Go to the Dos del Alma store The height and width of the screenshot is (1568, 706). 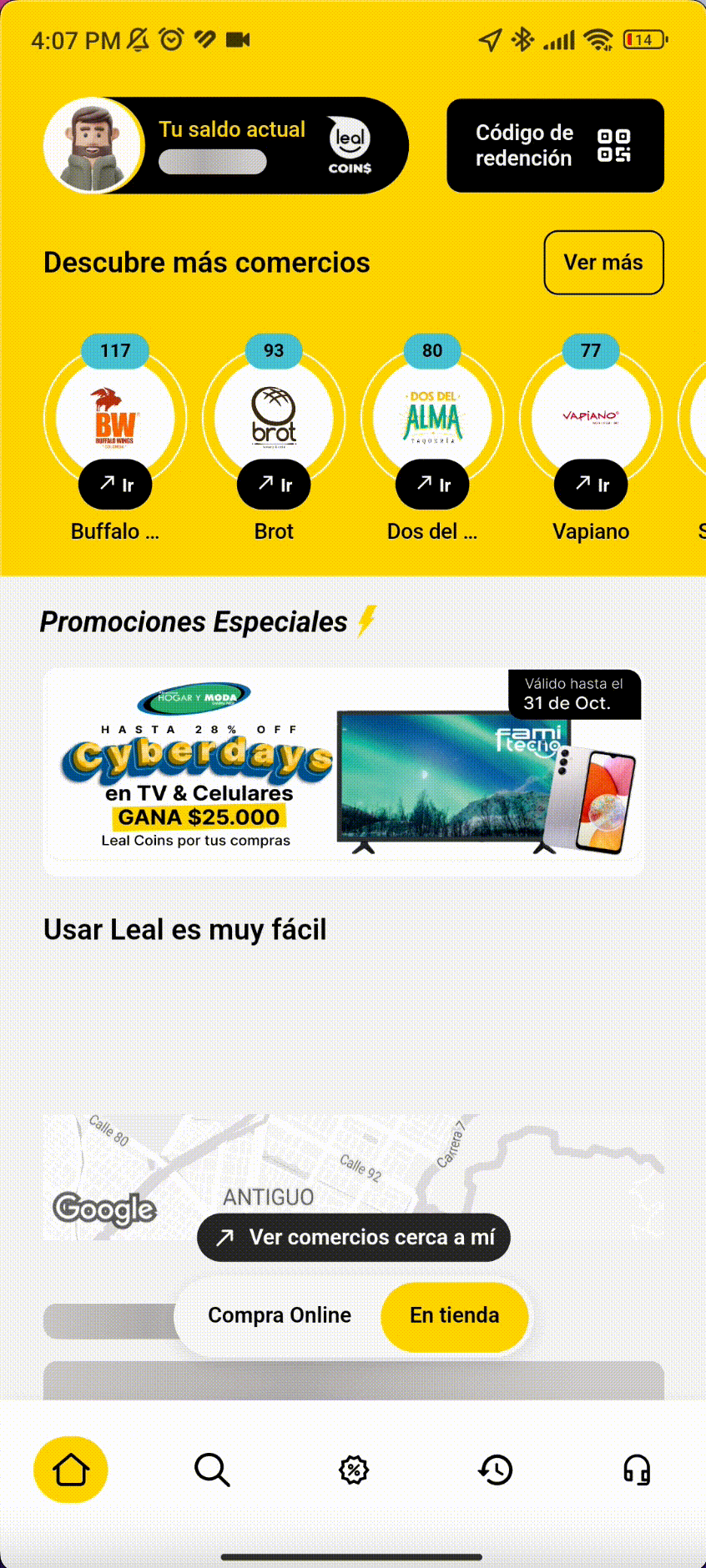pyautogui.click(x=432, y=485)
